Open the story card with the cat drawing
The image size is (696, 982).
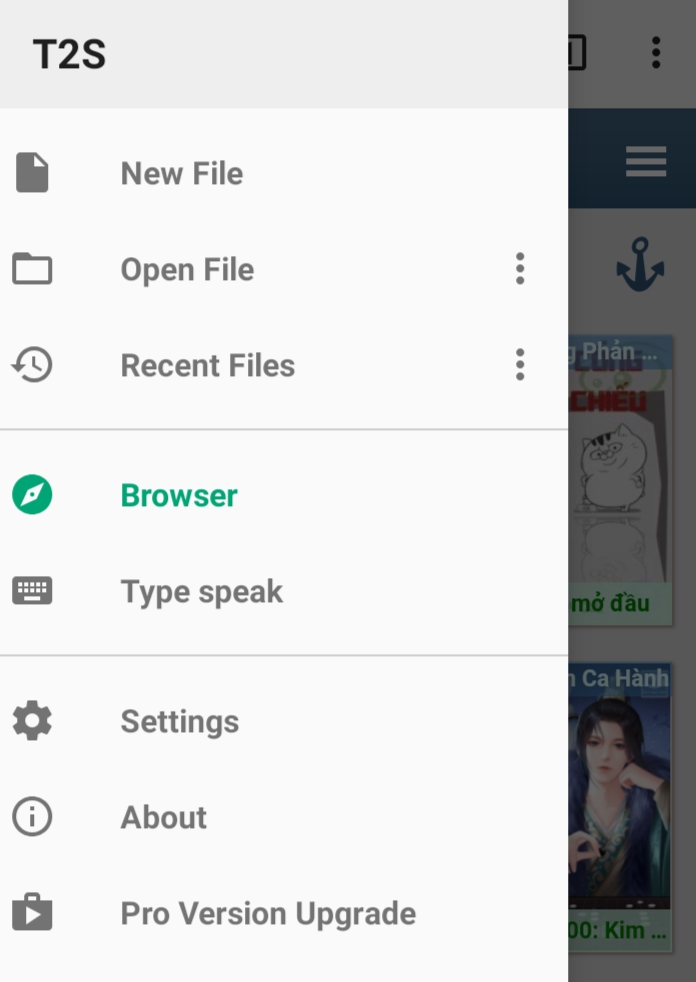[x=620, y=480]
